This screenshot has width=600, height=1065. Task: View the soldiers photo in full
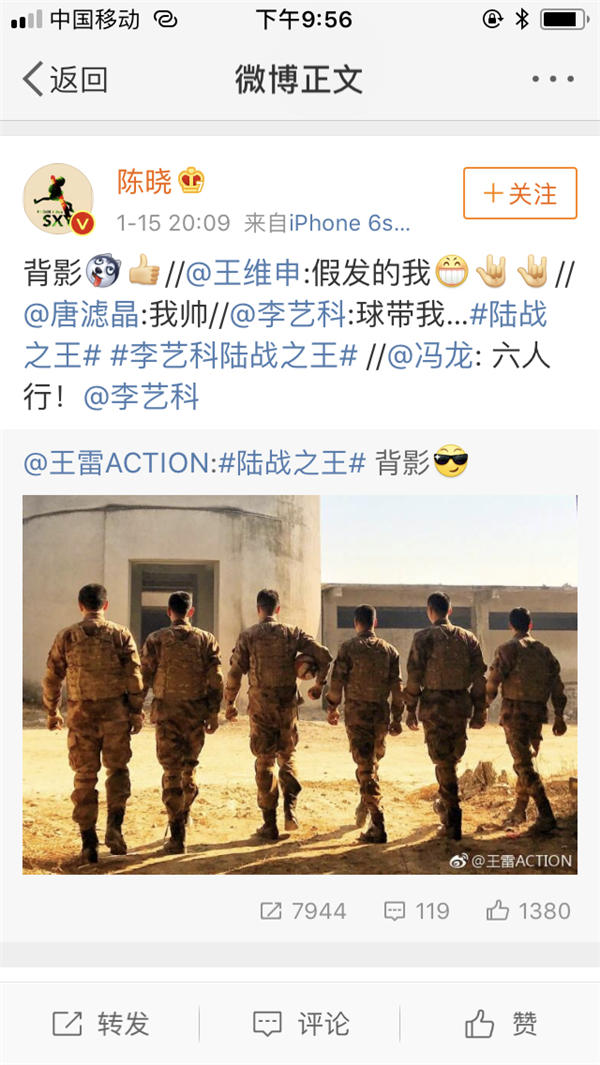[x=300, y=685]
